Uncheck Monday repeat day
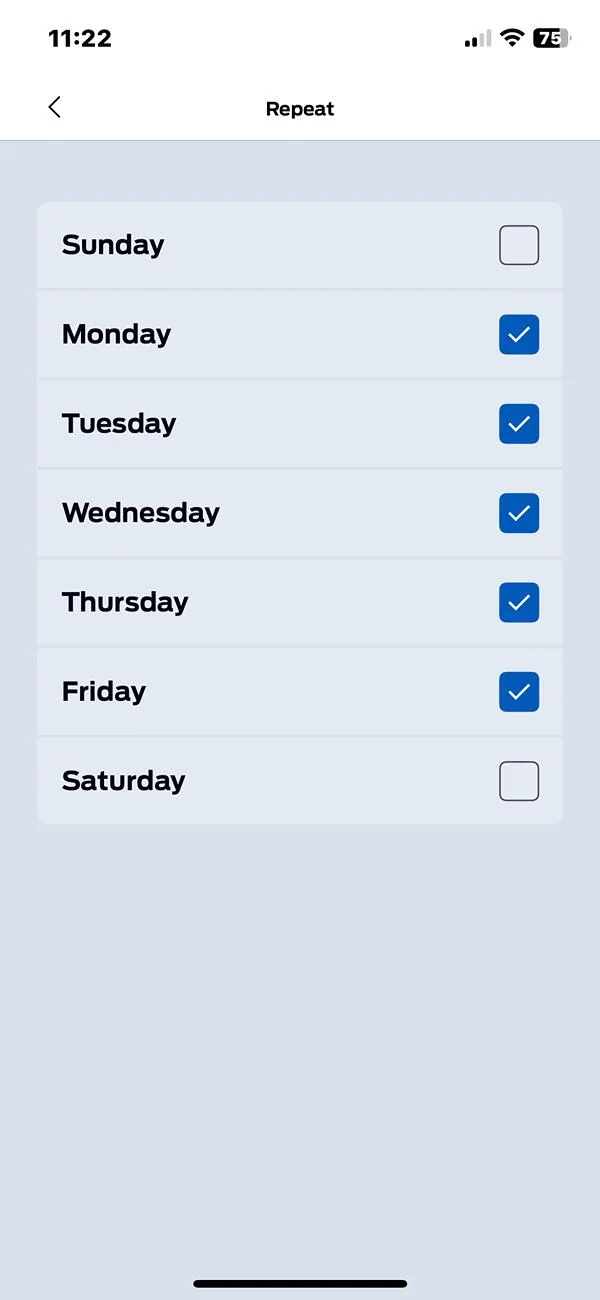This screenshot has width=600, height=1300. coord(519,335)
